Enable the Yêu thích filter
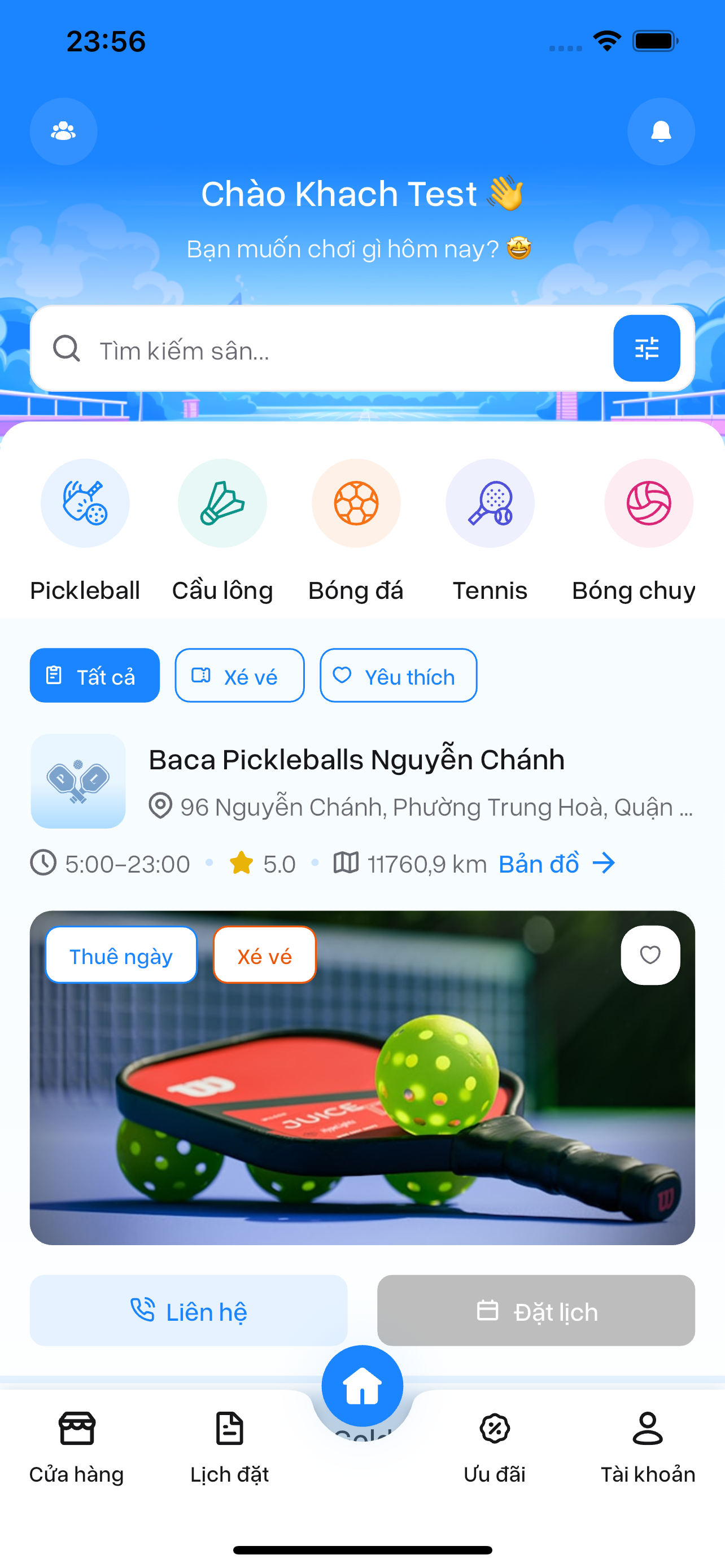 (398, 676)
